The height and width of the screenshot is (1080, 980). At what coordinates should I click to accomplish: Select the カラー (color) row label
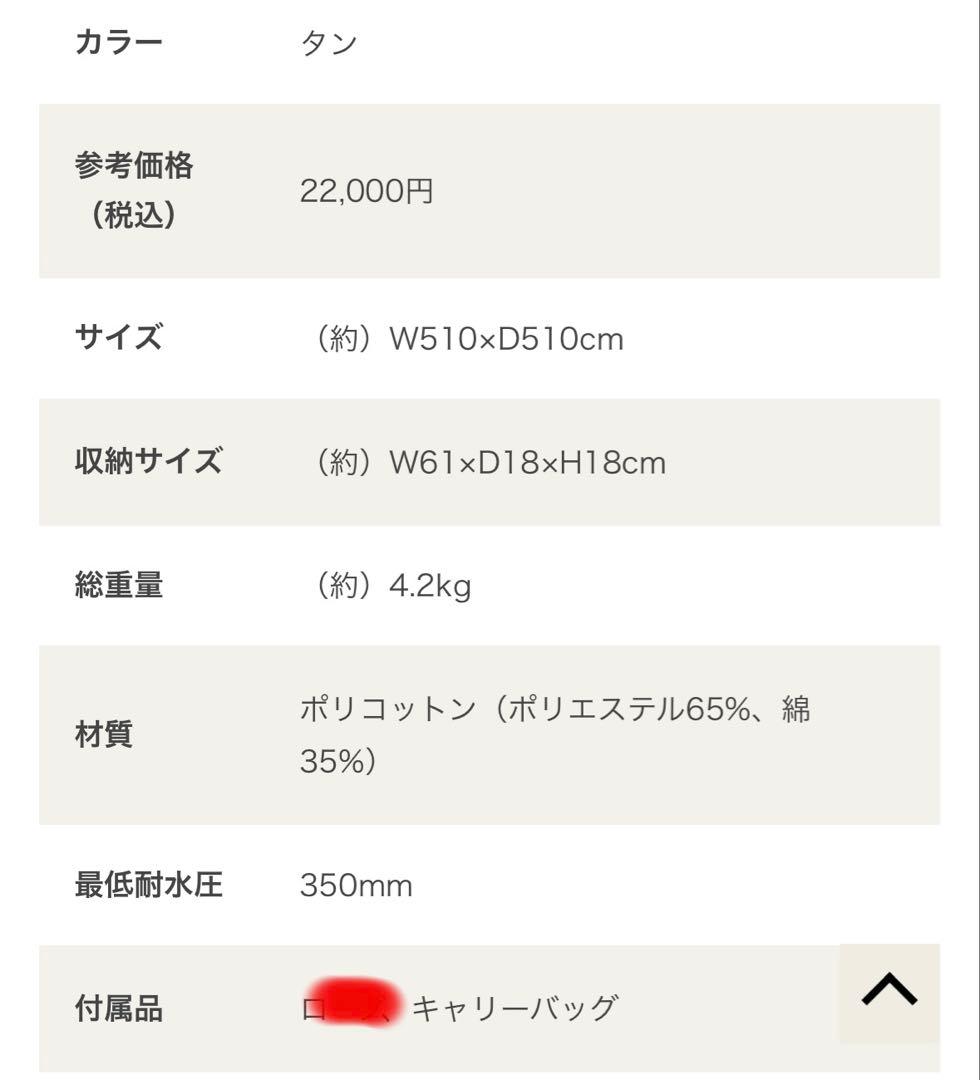pyautogui.click(x=119, y=40)
